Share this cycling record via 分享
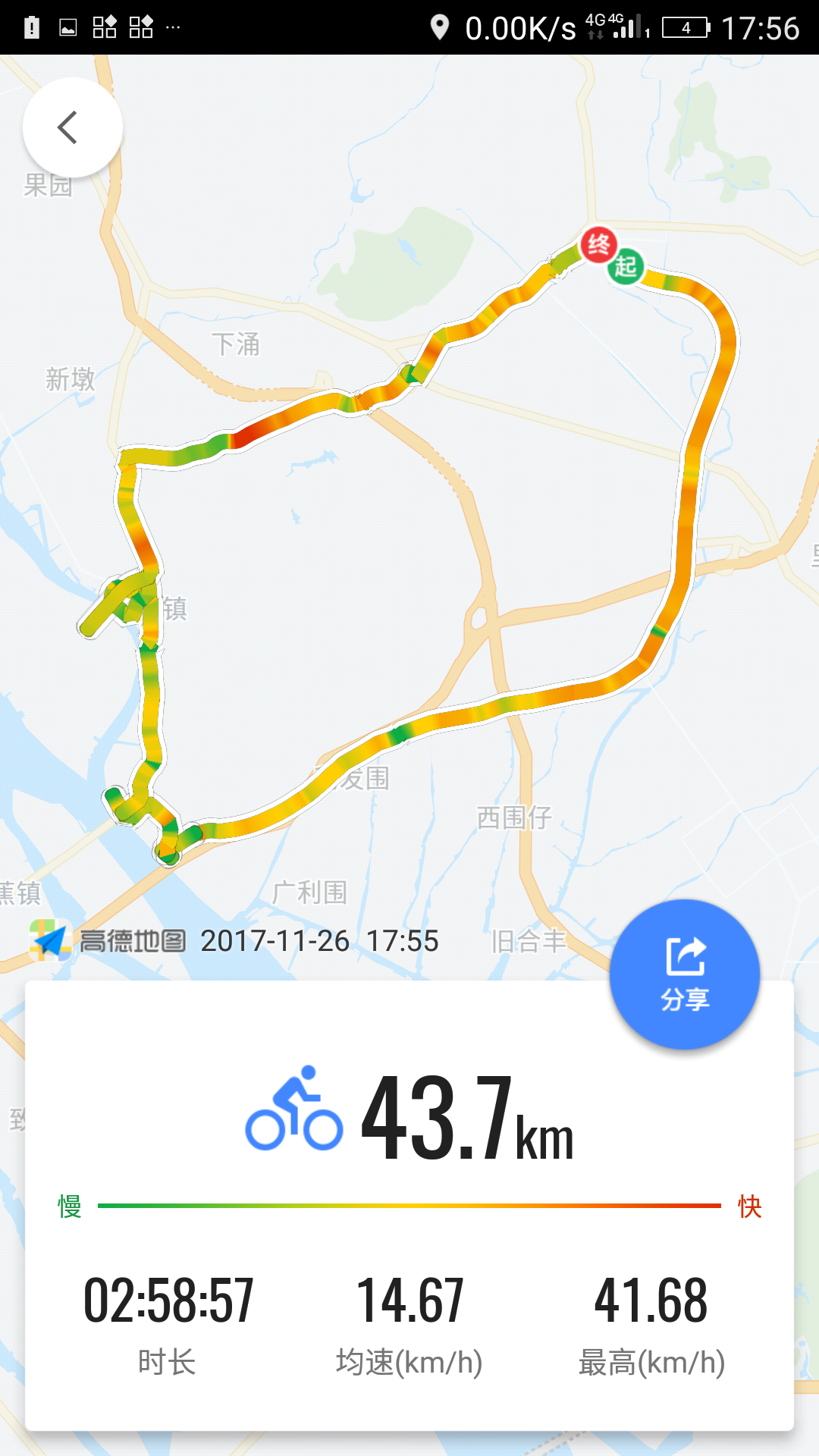The height and width of the screenshot is (1456, 819). [x=684, y=974]
